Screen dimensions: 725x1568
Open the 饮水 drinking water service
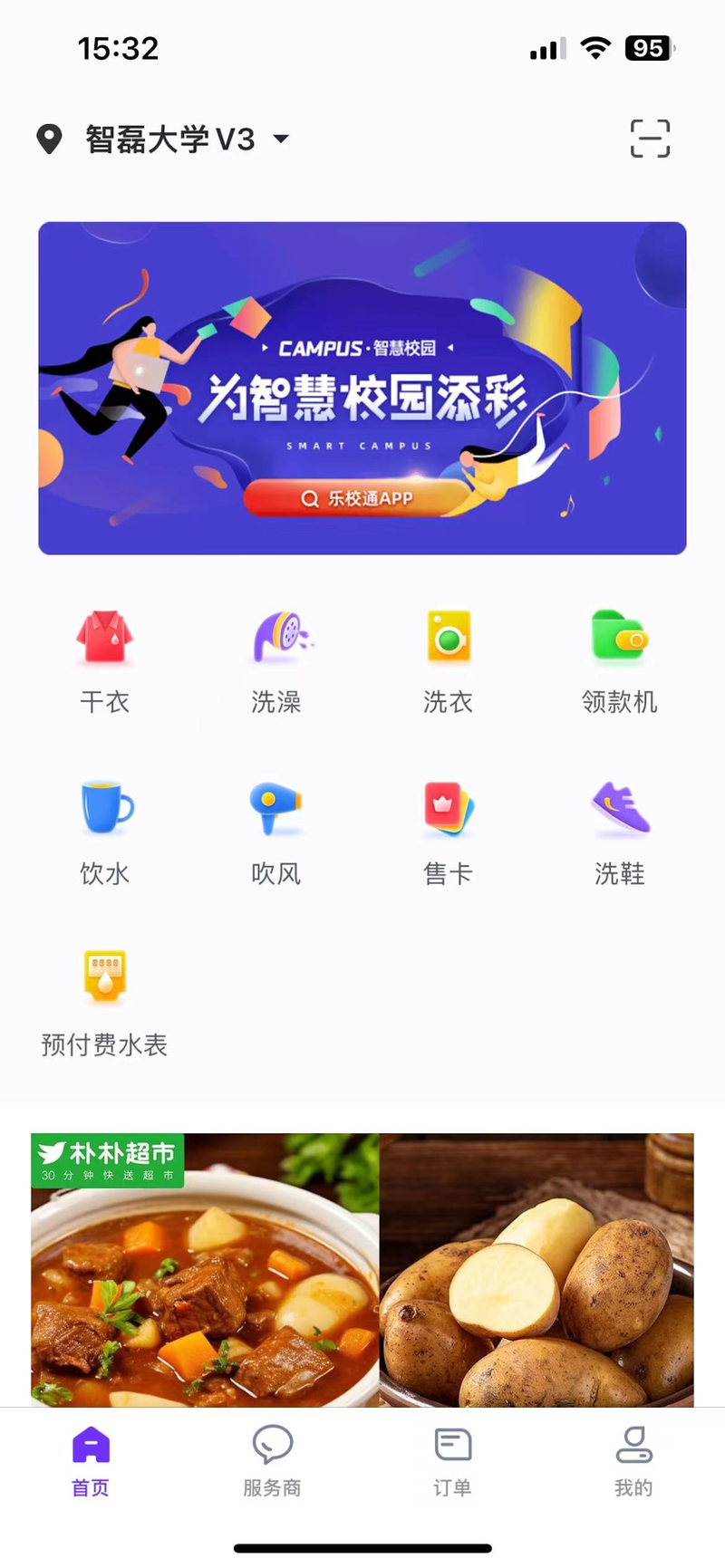click(x=104, y=833)
